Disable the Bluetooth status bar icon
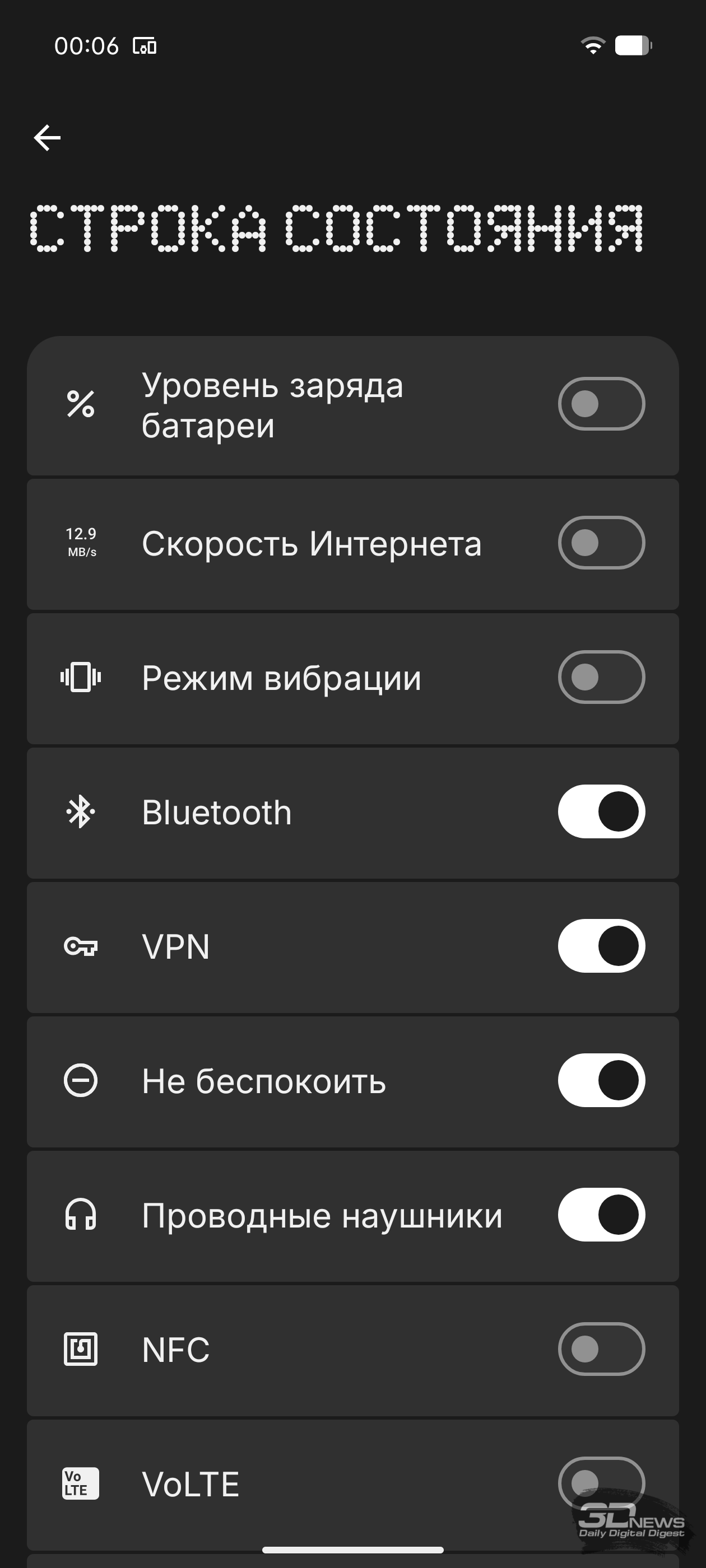 click(x=601, y=811)
